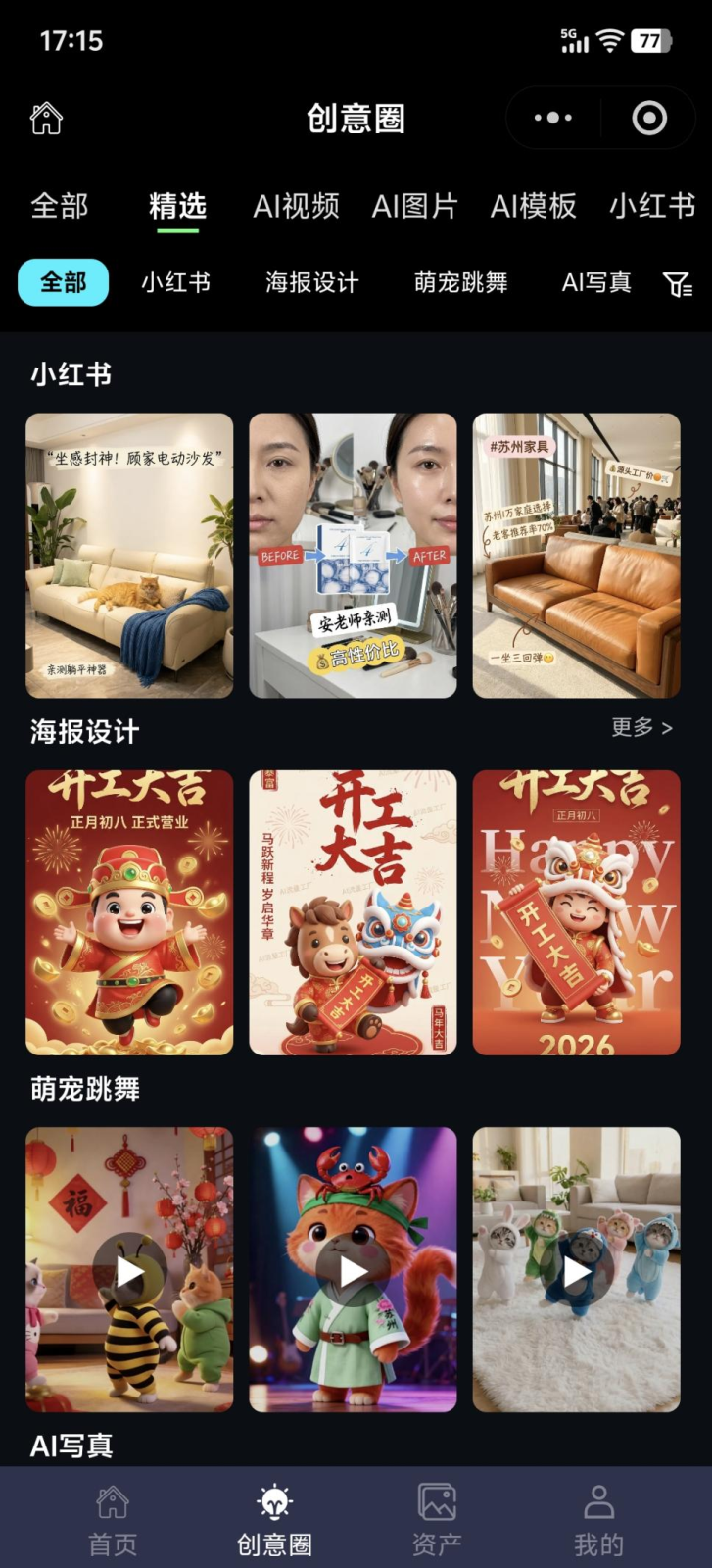Click the 全部 filter chip

pyautogui.click(x=63, y=282)
